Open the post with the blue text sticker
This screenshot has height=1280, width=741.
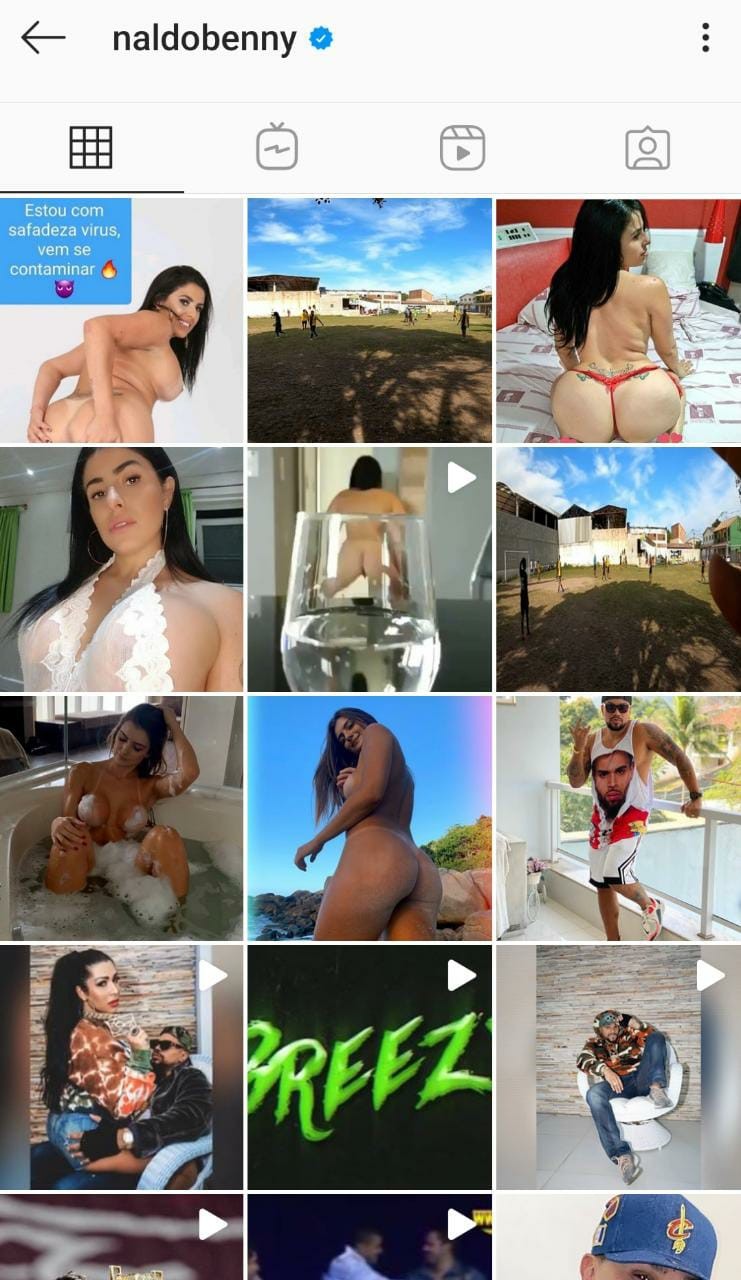121,320
